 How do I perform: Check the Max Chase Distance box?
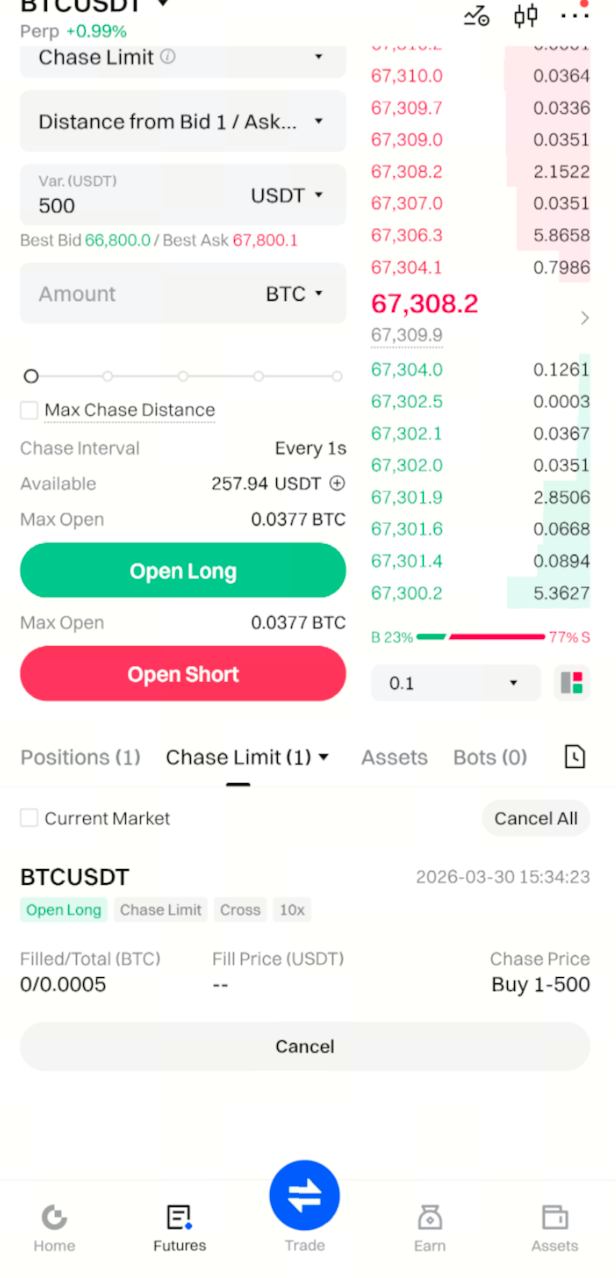click(x=30, y=410)
